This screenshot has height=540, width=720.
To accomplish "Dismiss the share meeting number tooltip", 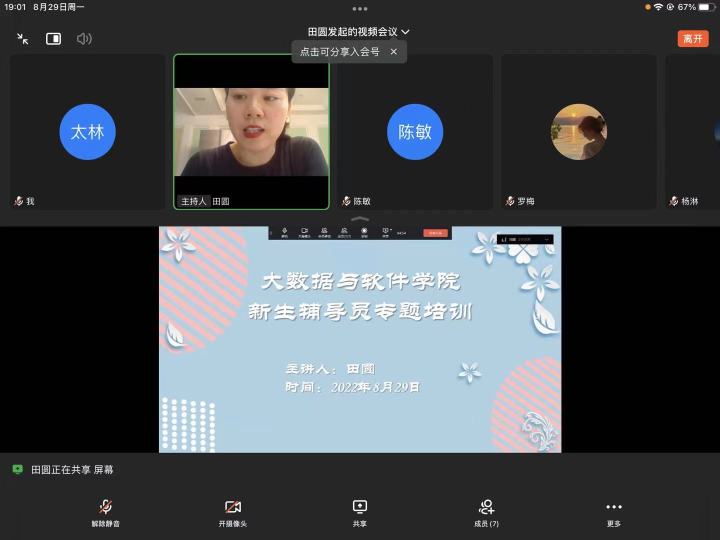I will click(393, 51).
